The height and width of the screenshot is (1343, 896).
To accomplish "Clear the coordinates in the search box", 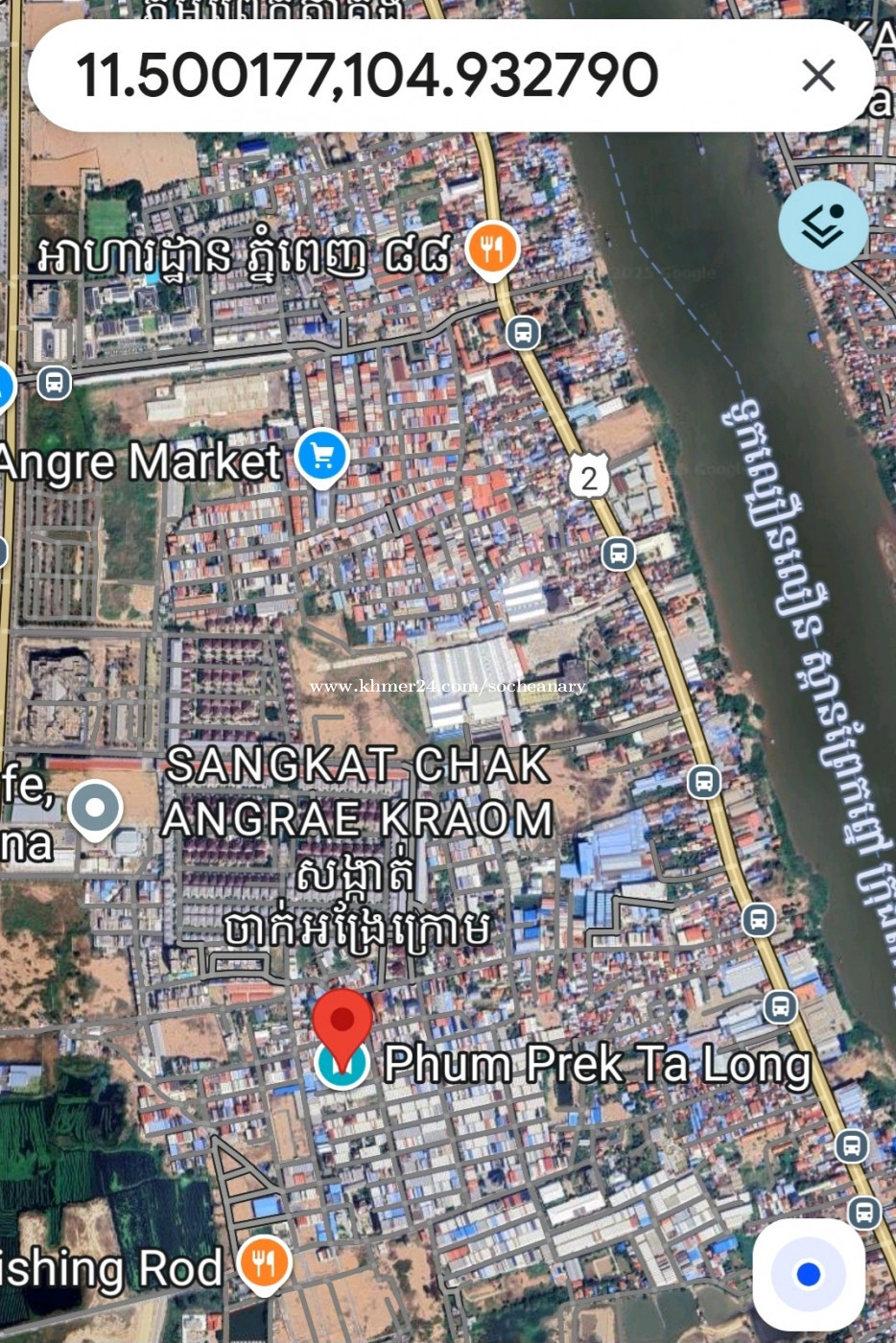I will pyautogui.click(x=818, y=75).
